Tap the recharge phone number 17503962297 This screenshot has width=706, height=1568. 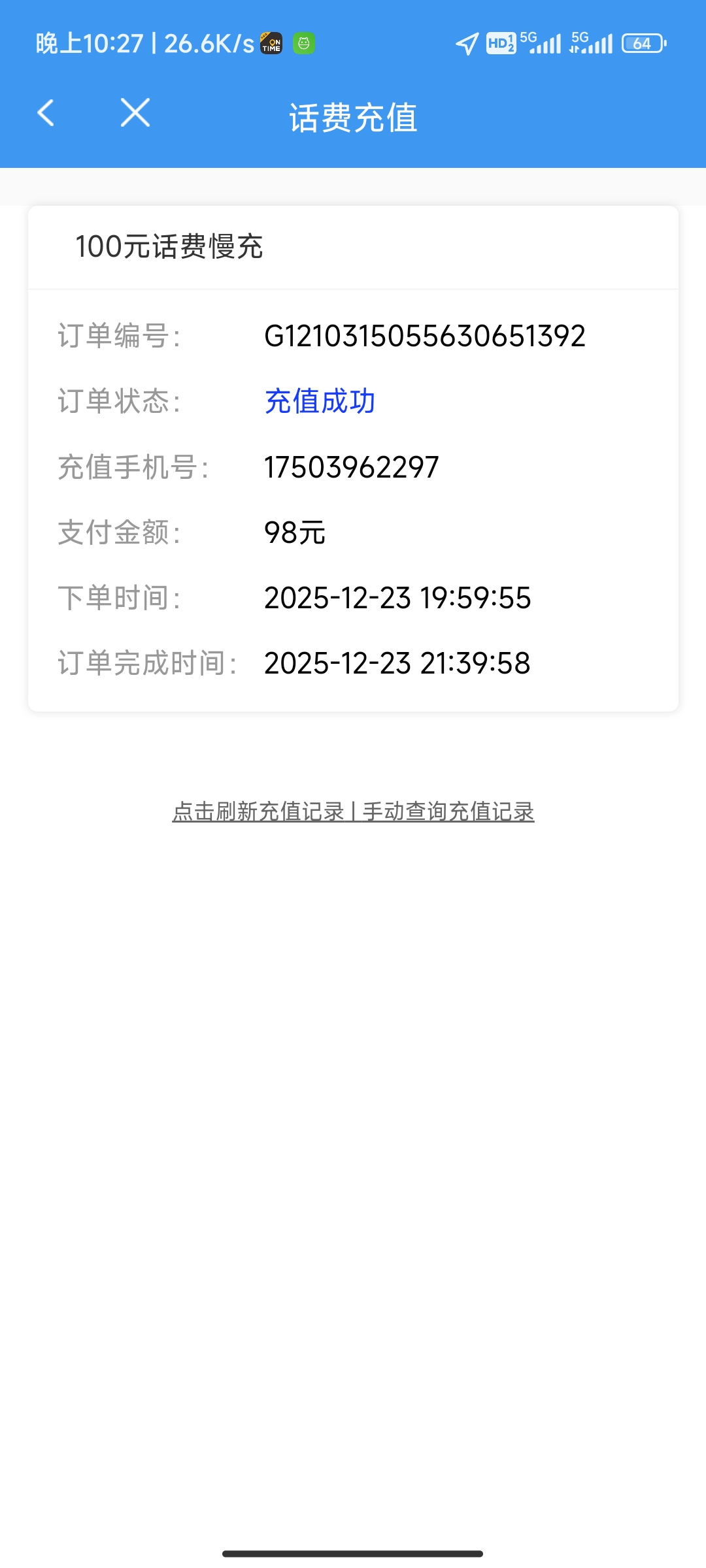click(351, 467)
